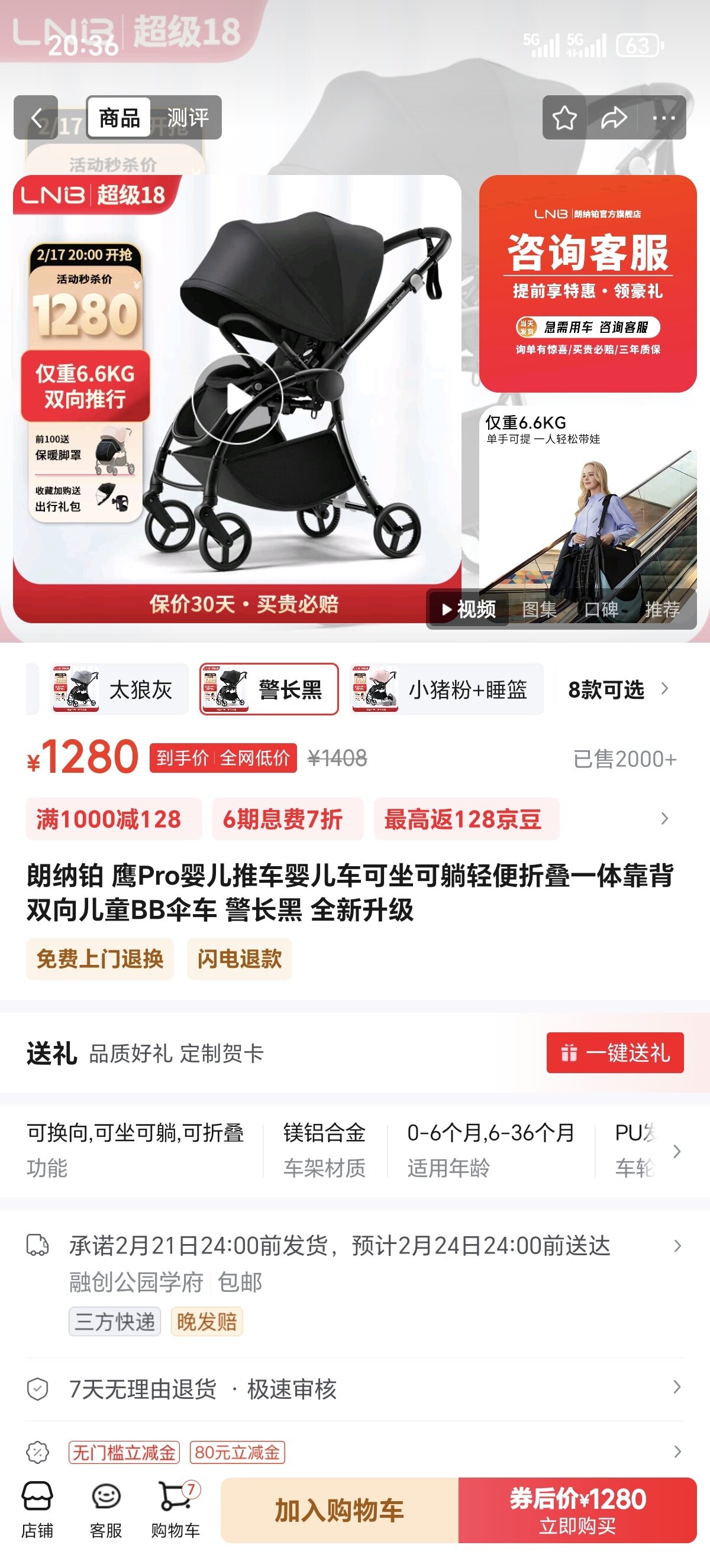The width and height of the screenshot is (710, 1568).
Task: Share this product
Action: (613, 118)
